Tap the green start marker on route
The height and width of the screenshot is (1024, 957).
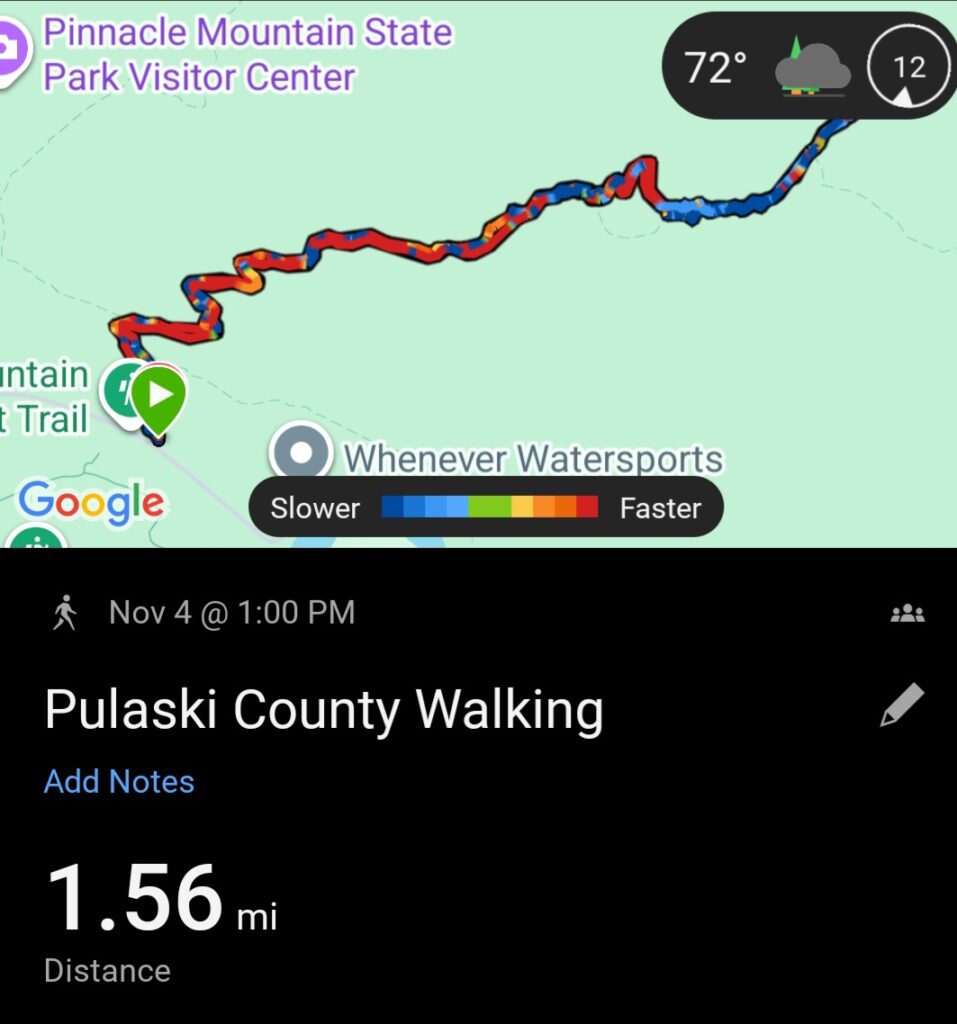159,396
